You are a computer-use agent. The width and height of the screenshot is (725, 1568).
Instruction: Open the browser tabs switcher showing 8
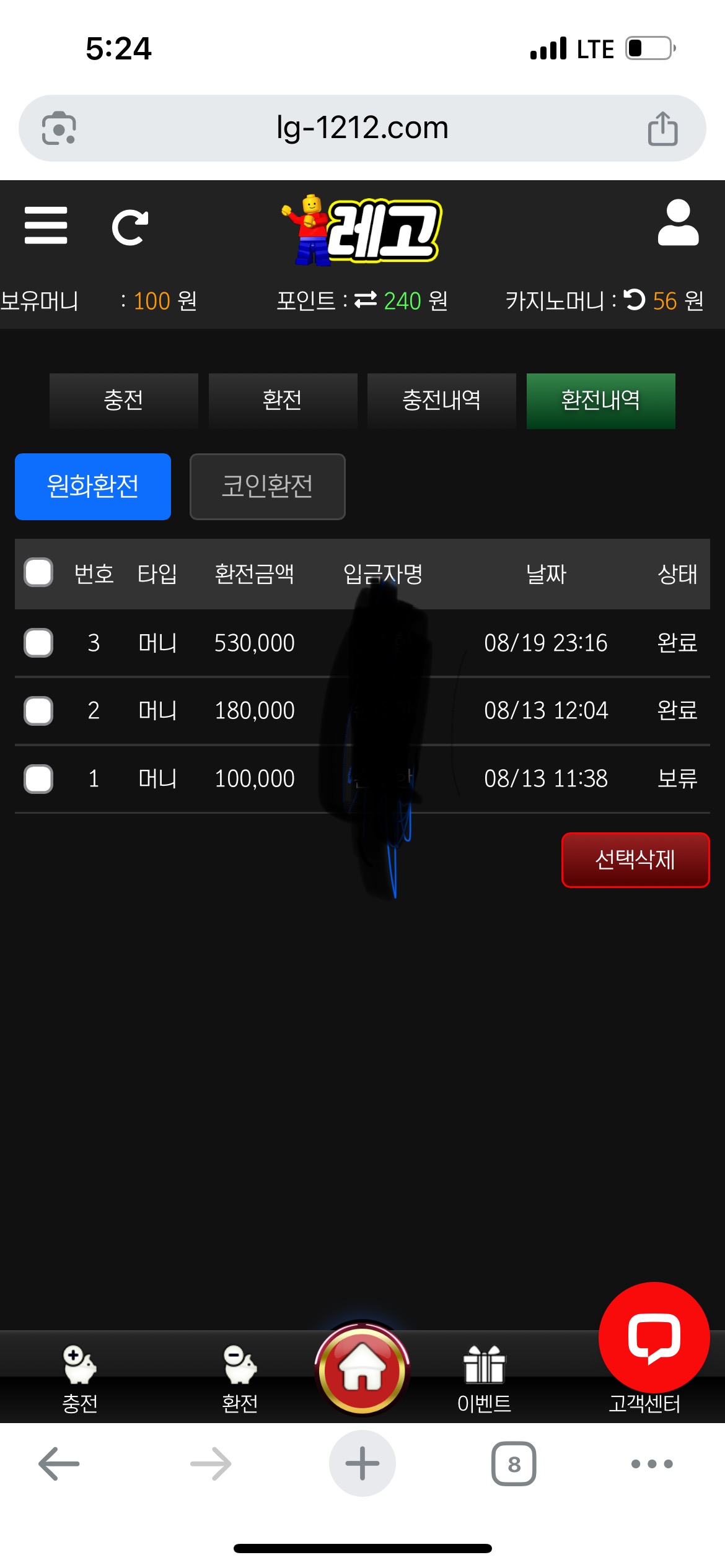(514, 1464)
